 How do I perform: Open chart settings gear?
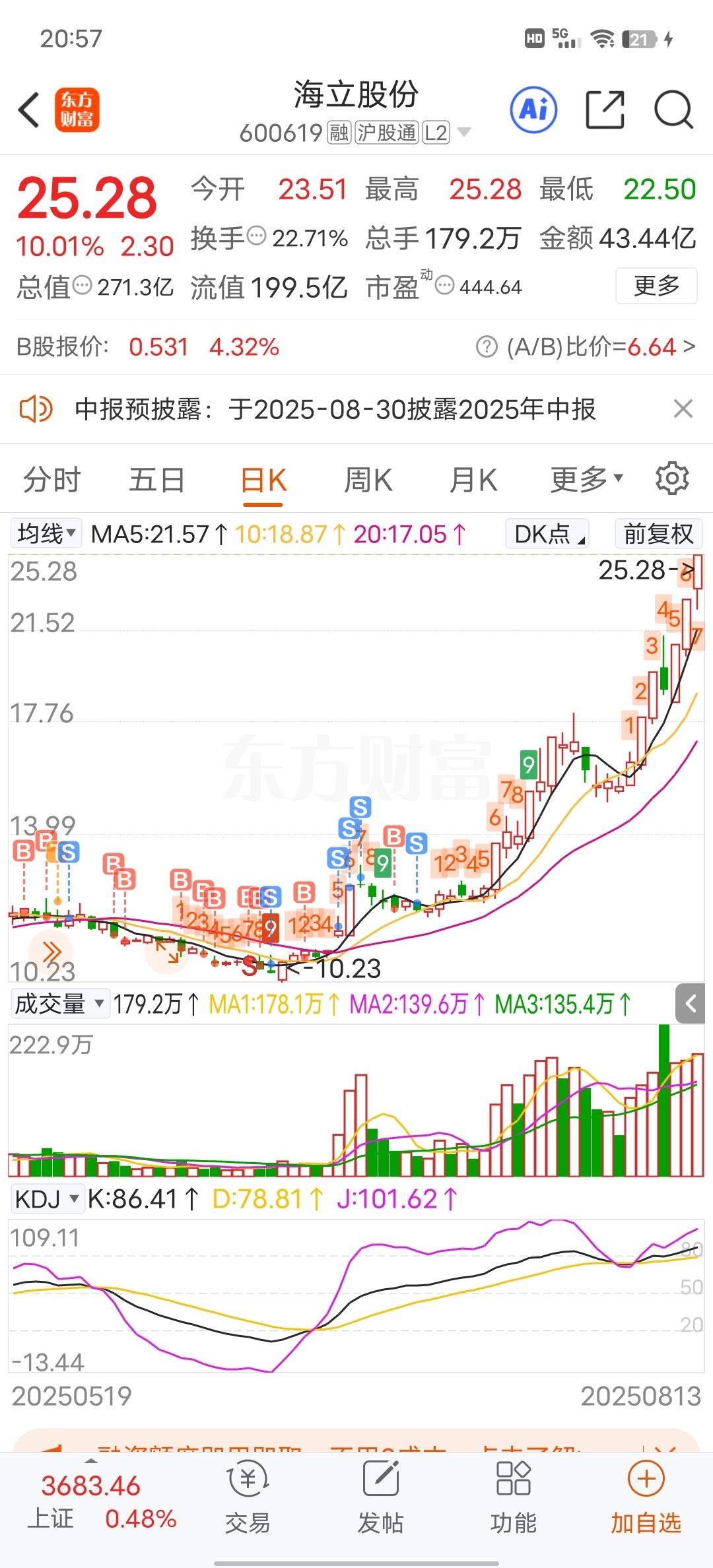point(672,478)
